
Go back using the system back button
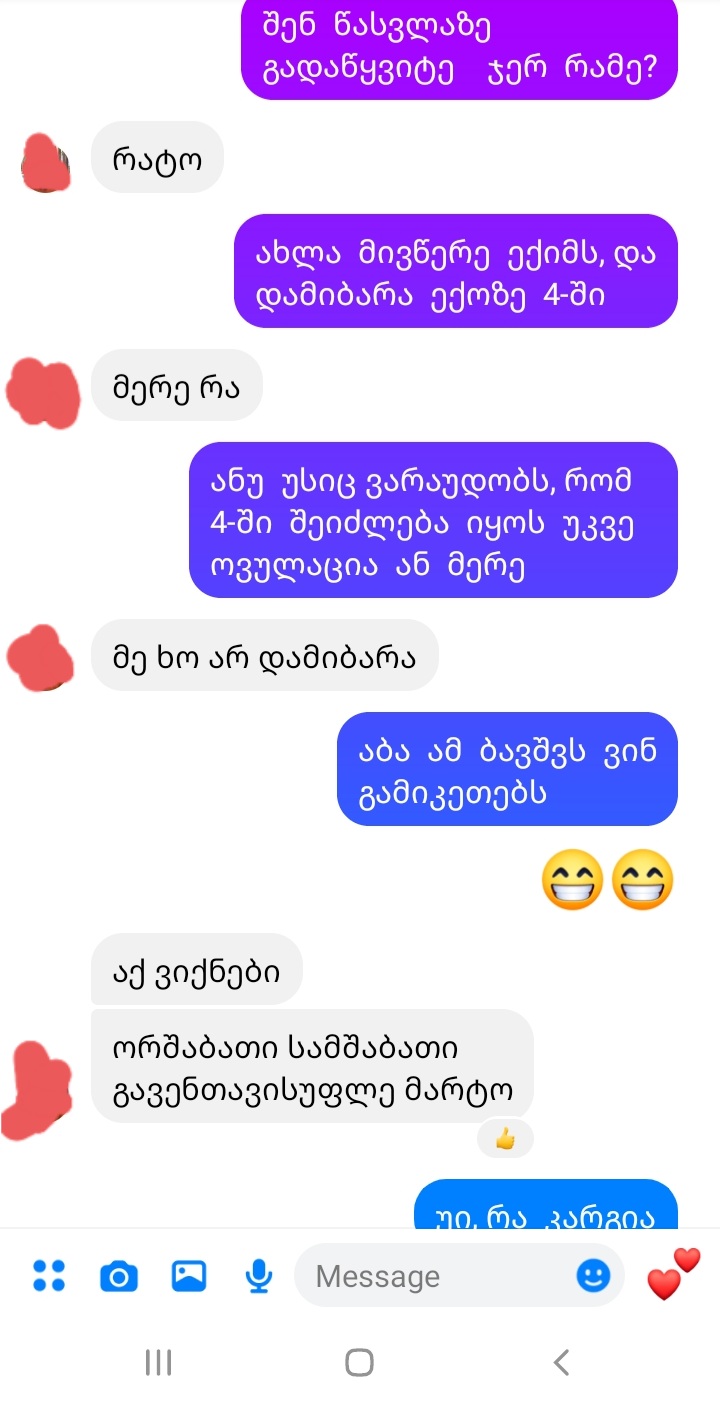coord(561,1362)
